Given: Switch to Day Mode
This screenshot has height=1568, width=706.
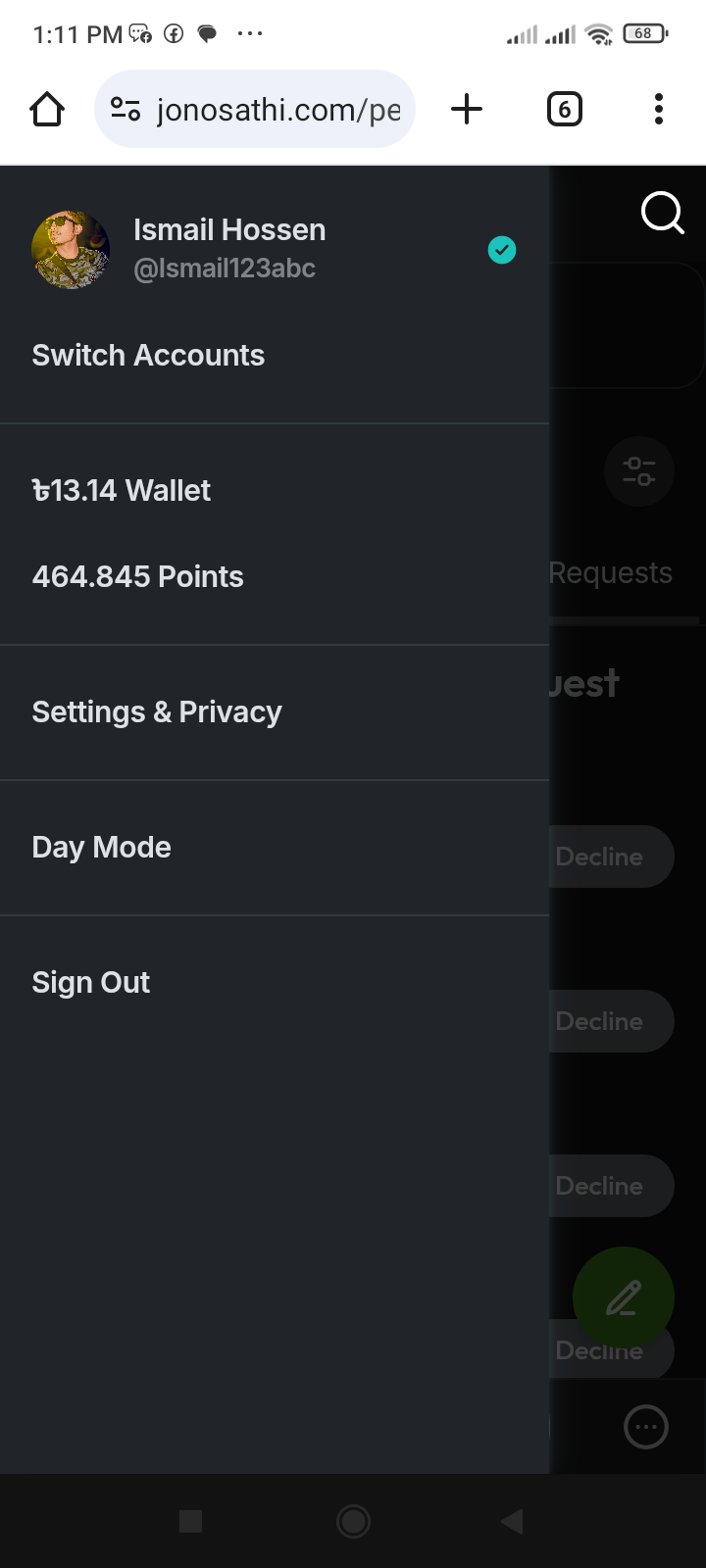Looking at the screenshot, I should click(102, 848).
